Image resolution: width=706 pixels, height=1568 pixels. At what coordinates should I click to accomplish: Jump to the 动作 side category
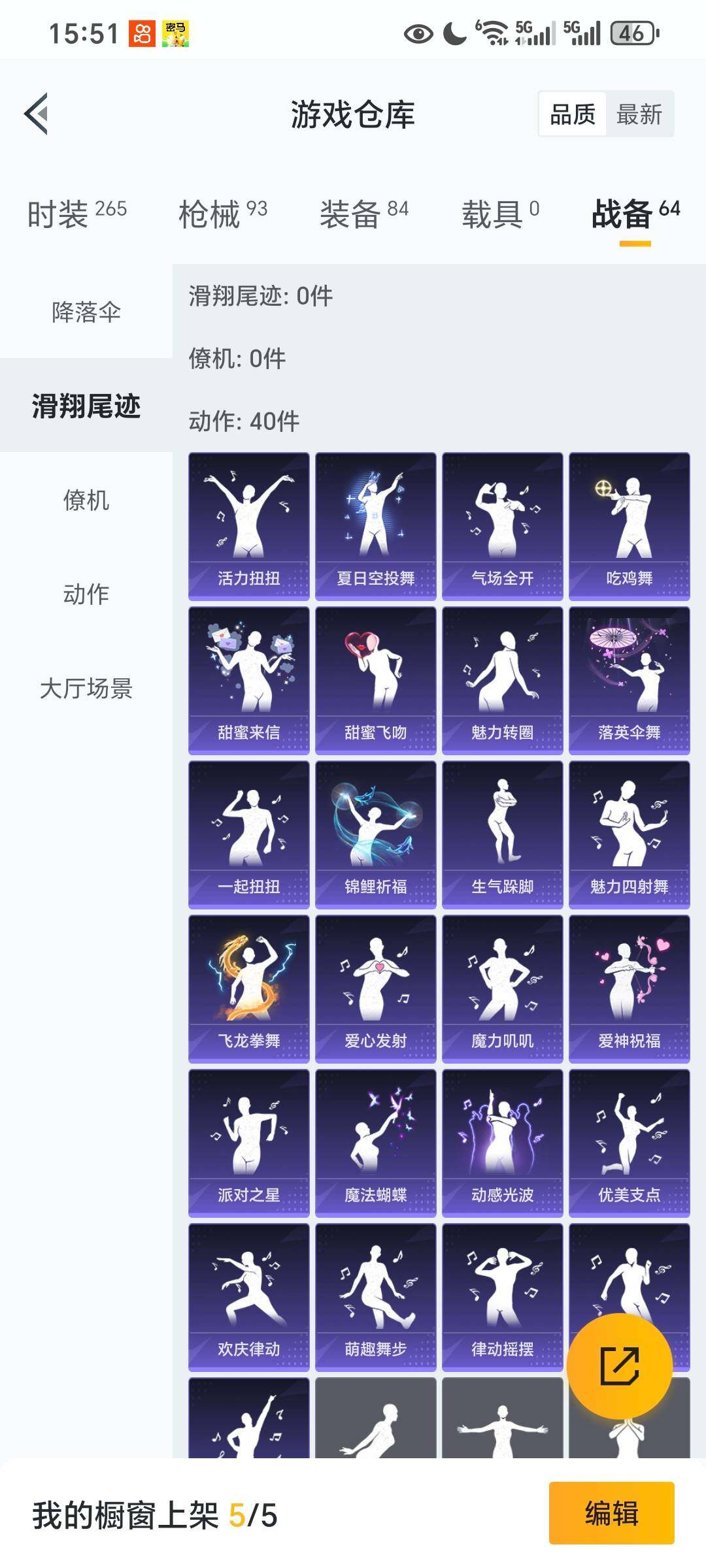click(86, 594)
